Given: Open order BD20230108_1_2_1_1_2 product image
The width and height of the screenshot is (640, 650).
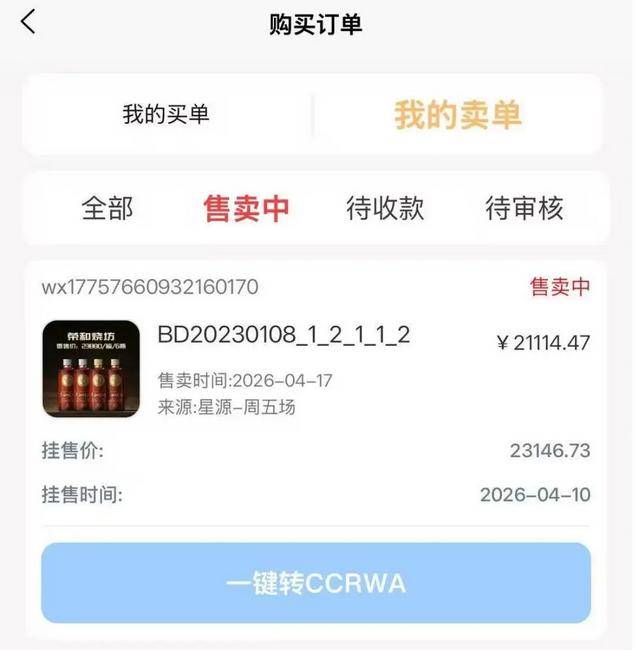Looking at the screenshot, I should pyautogui.click(x=91, y=368).
